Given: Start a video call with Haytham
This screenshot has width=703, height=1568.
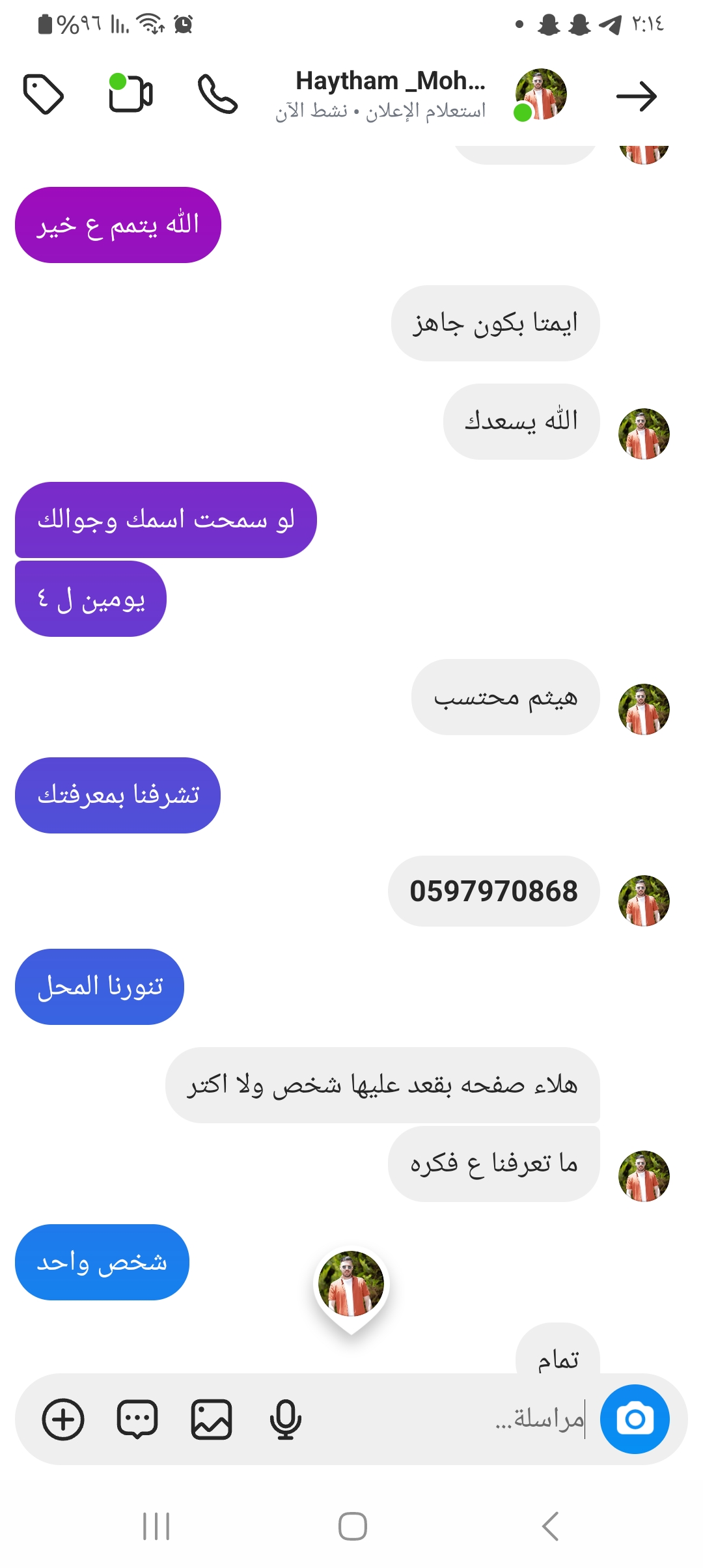Looking at the screenshot, I should (130, 94).
